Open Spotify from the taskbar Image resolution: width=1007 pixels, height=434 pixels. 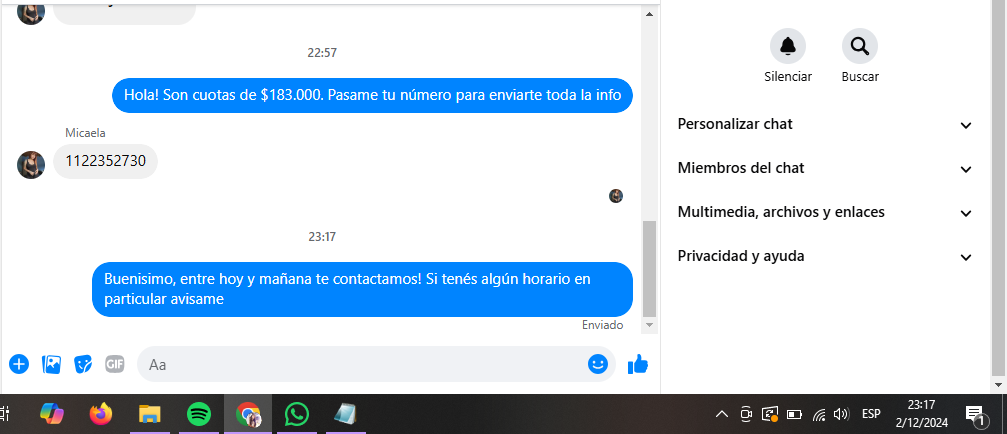coord(199,413)
